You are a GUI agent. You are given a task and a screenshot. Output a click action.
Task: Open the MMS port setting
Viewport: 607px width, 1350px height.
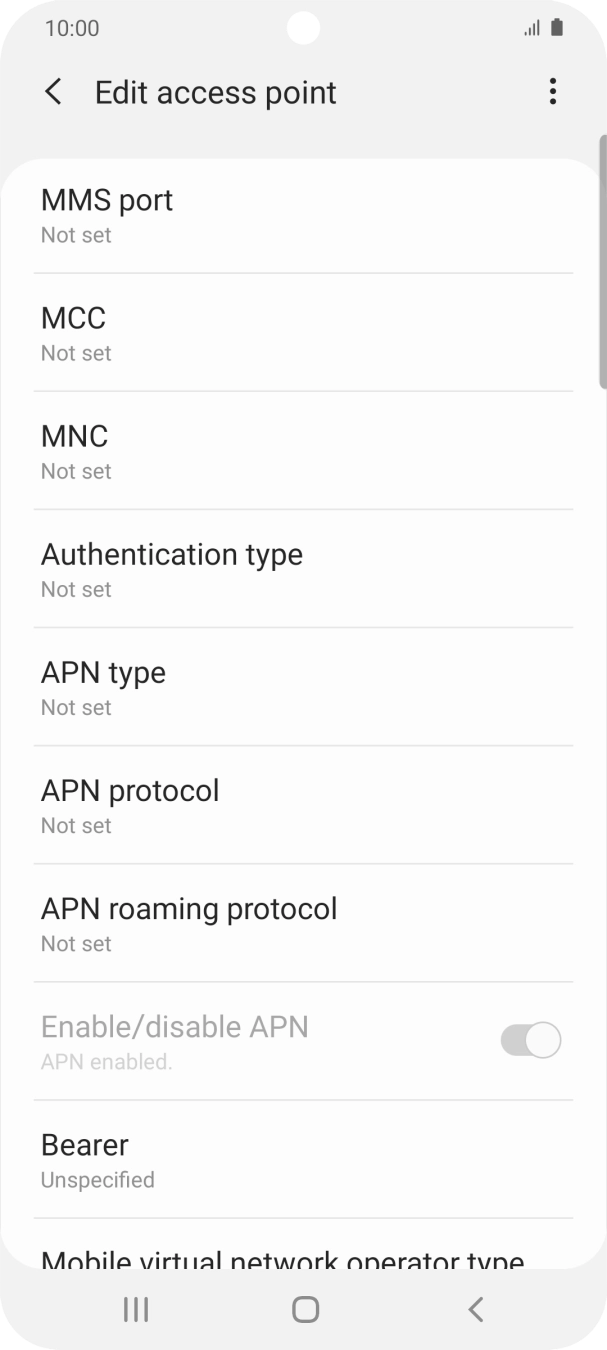click(303, 215)
